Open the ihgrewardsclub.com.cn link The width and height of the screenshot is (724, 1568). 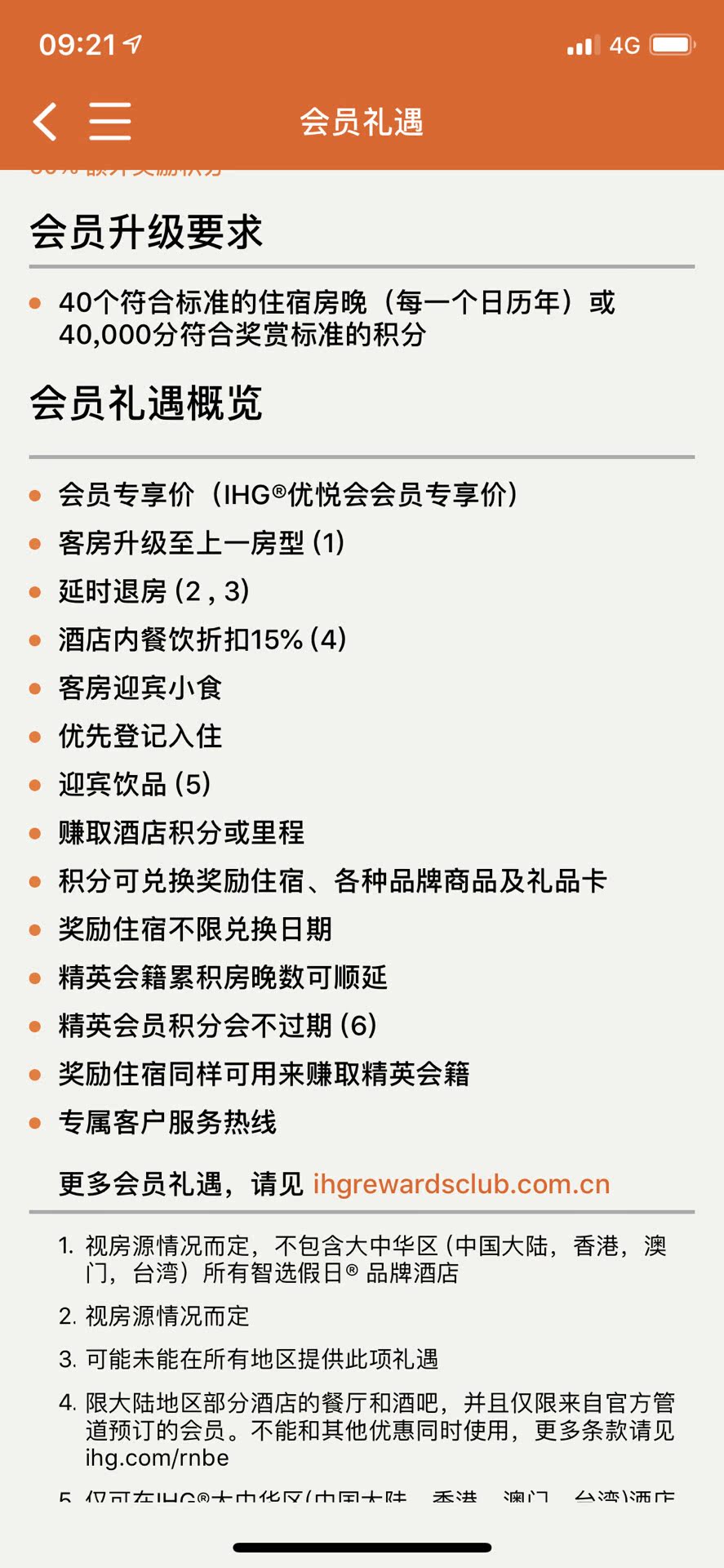pos(460,1183)
